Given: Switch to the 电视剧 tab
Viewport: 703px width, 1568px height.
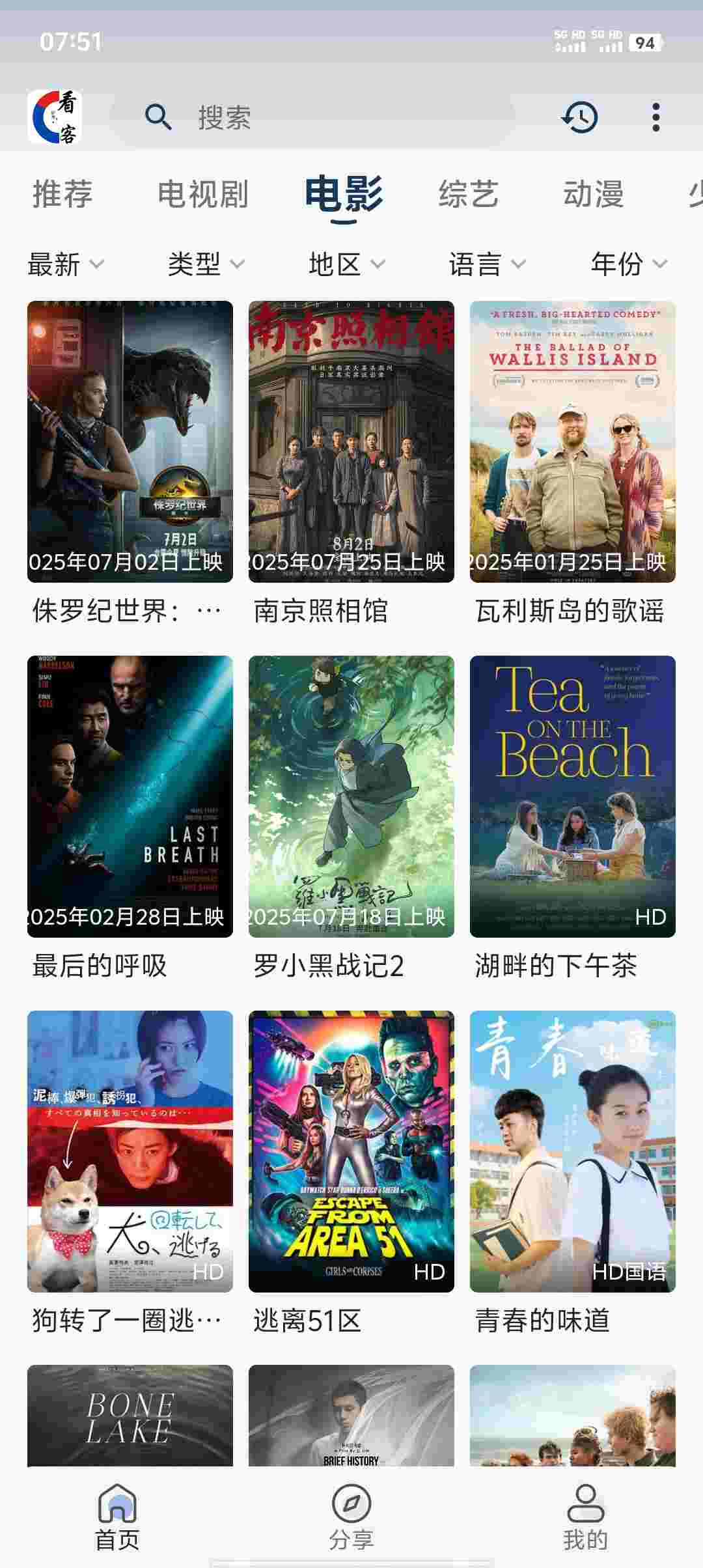Looking at the screenshot, I should pos(203,194).
